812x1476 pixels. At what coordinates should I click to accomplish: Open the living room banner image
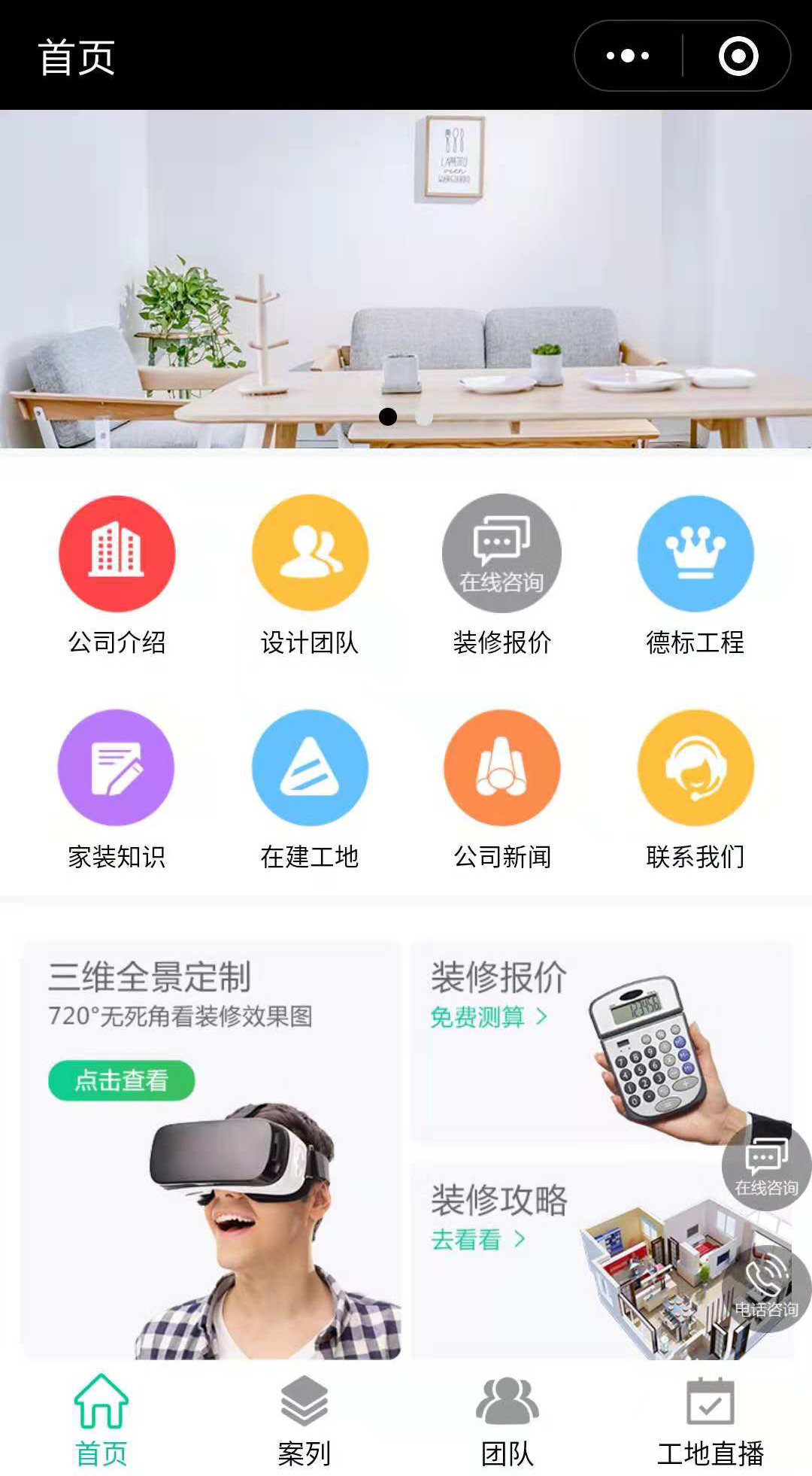406,278
